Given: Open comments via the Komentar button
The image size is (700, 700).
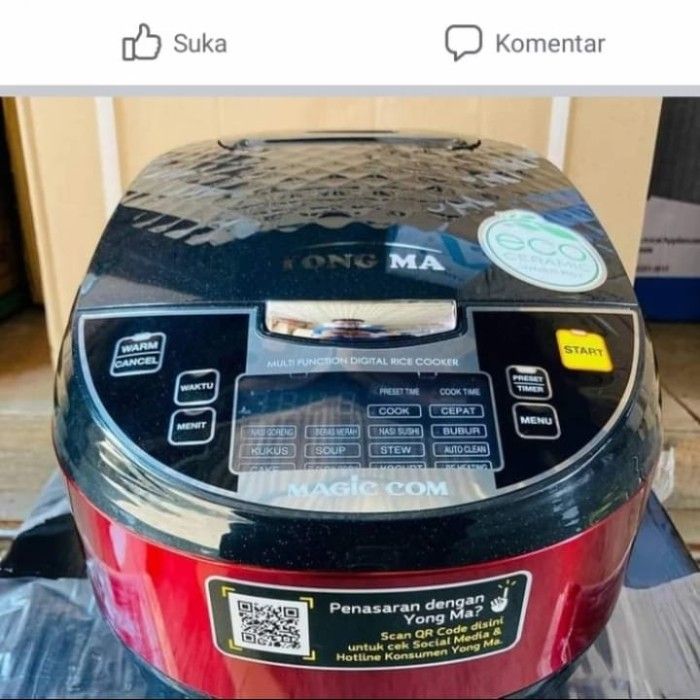Looking at the screenshot, I should tap(525, 44).
